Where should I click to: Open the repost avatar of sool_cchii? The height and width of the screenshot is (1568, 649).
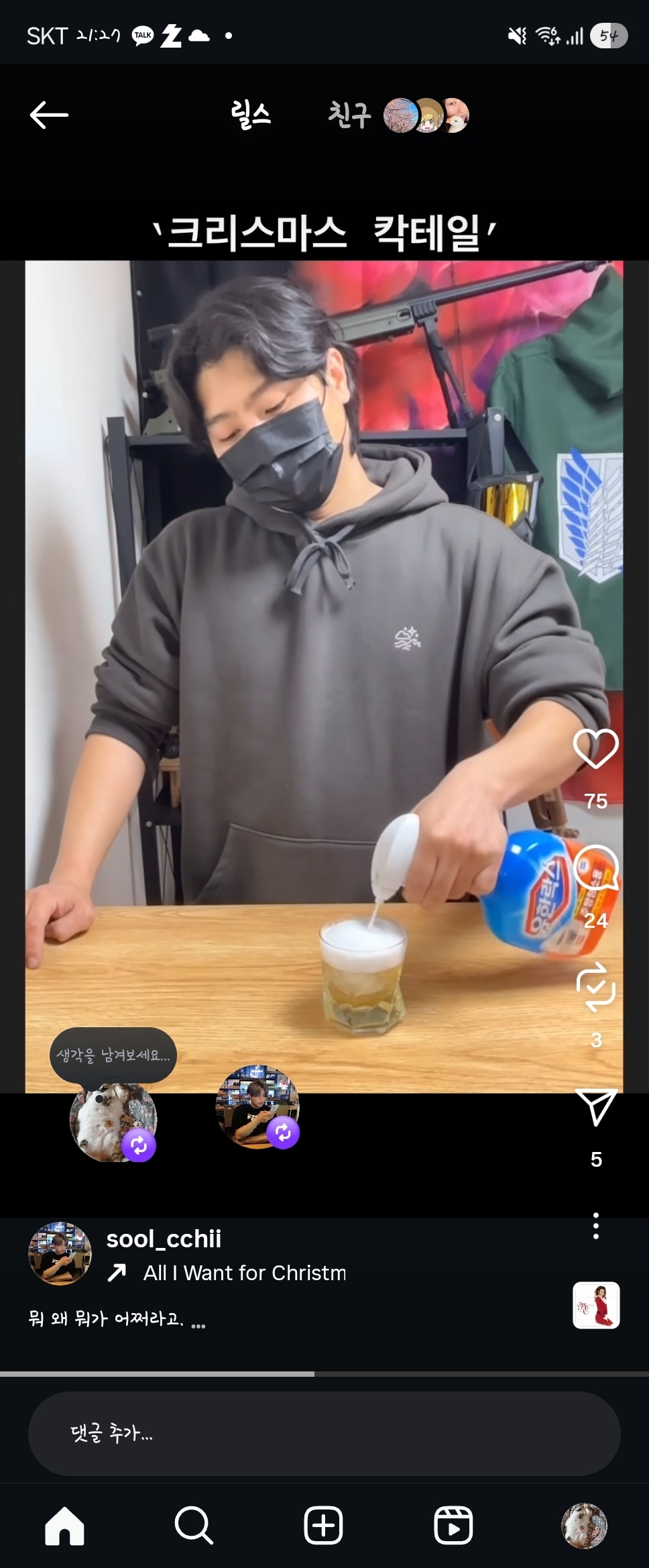click(257, 1106)
